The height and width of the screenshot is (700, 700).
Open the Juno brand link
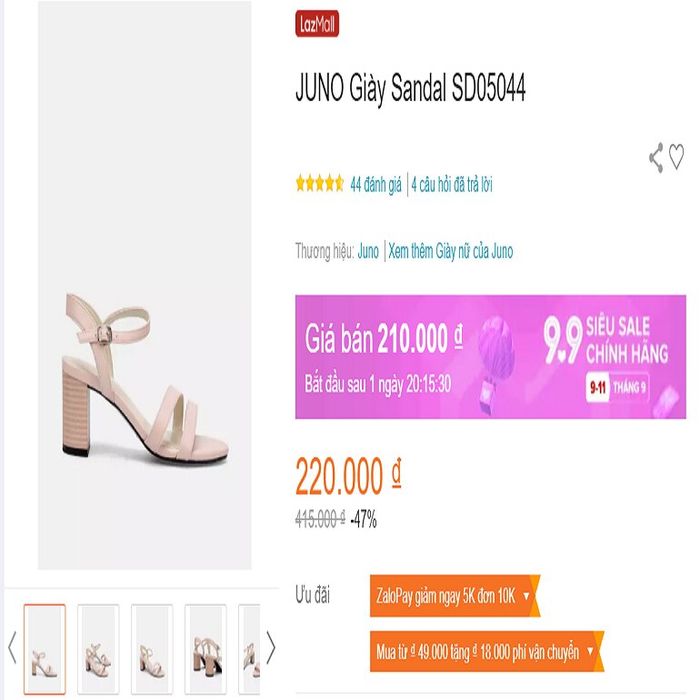368,251
